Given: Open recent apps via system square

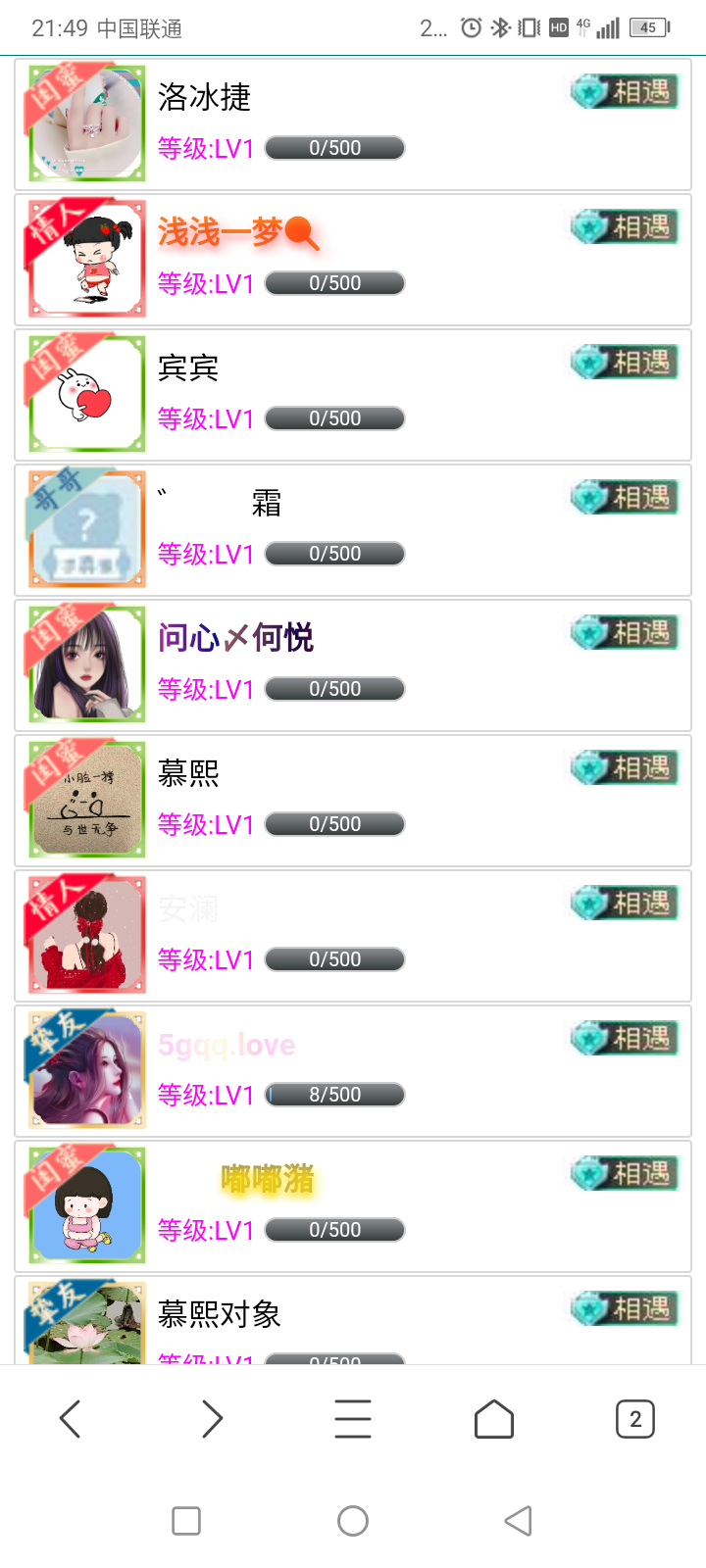Looking at the screenshot, I should click(x=186, y=1521).
